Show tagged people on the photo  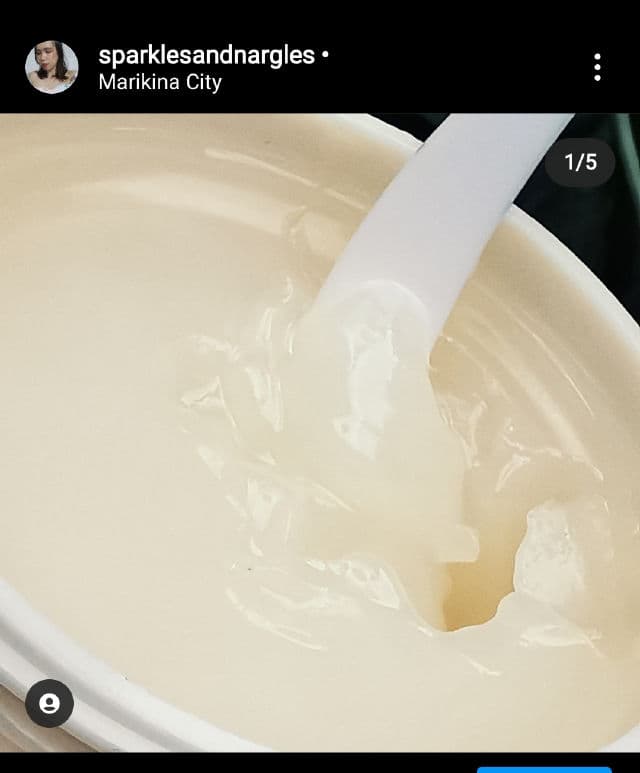pyautogui.click(x=49, y=703)
